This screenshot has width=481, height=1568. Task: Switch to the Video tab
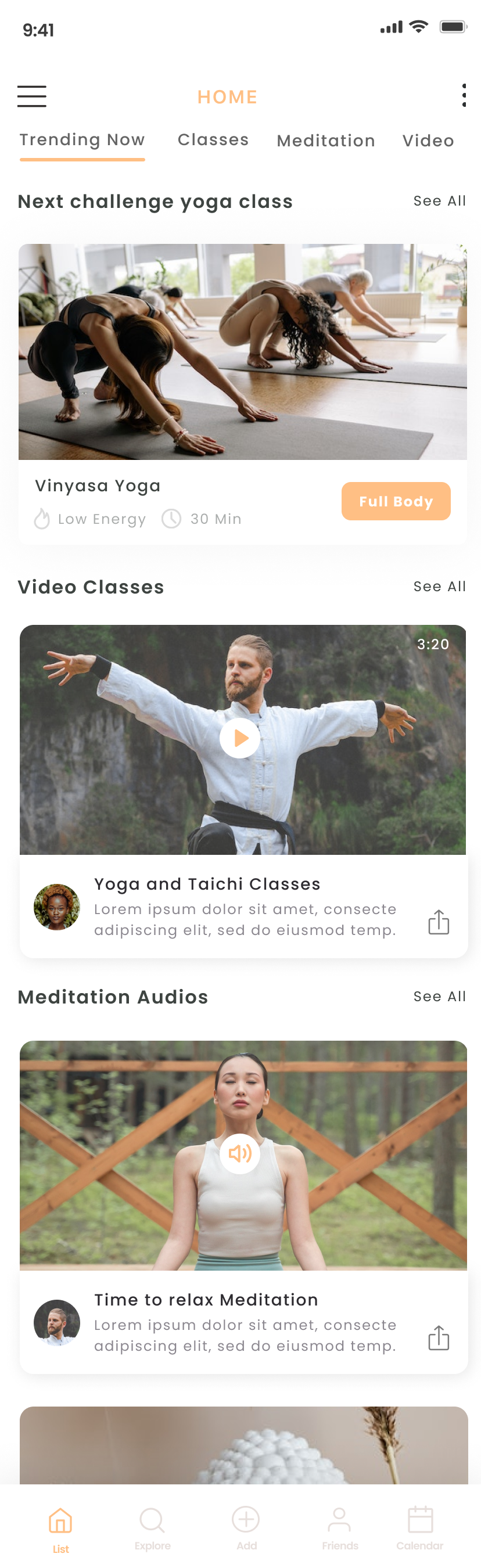pyautogui.click(x=428, y=141)
